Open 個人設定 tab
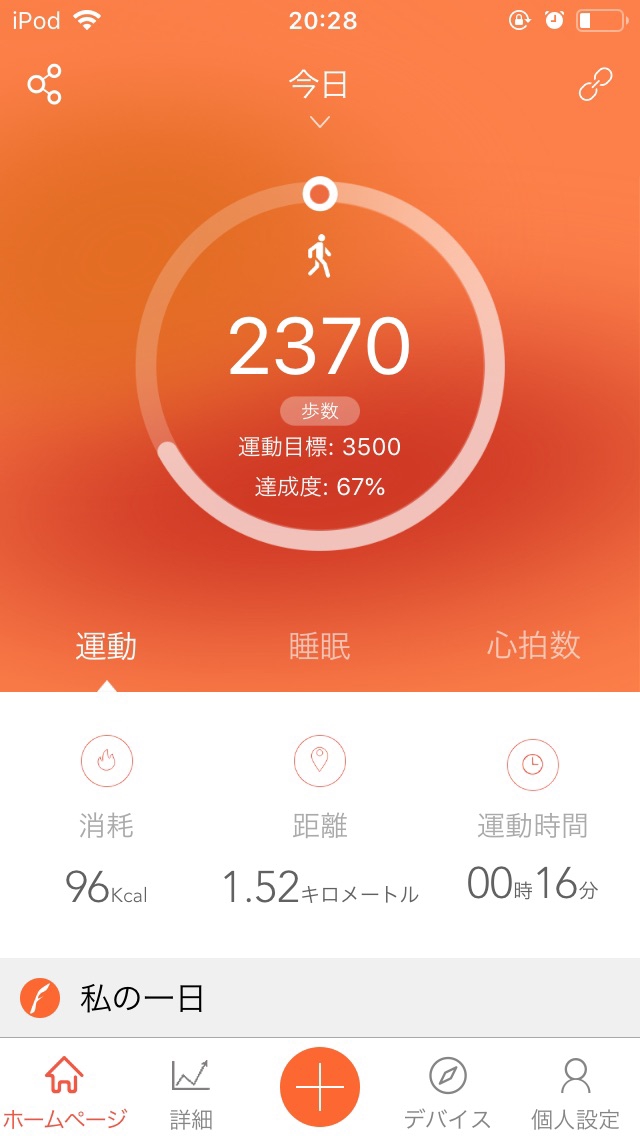The height and width of the screenshot is (1136, 640). point(575,1093)
